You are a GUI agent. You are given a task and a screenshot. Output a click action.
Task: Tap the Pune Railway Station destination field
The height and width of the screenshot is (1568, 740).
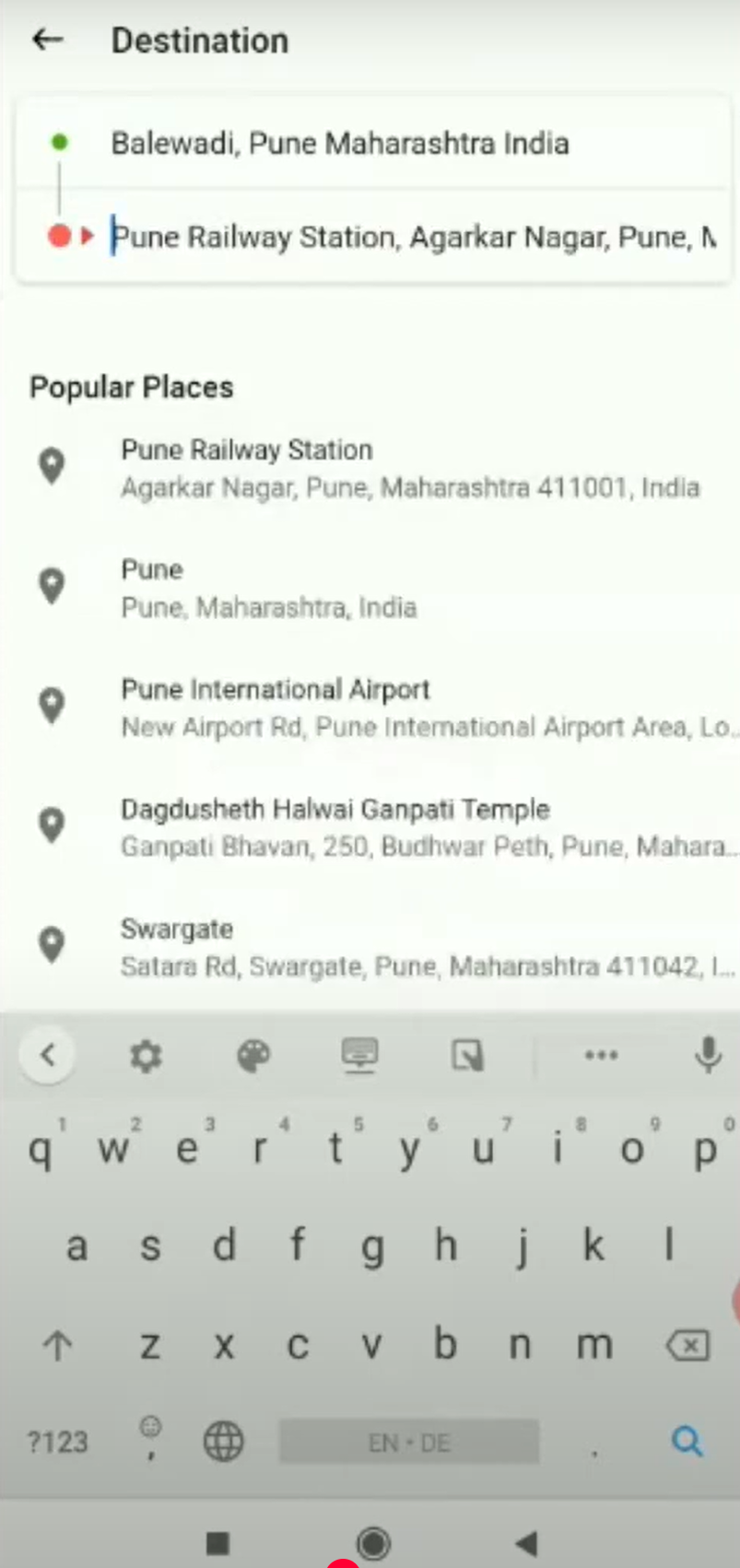click(413, 238)
